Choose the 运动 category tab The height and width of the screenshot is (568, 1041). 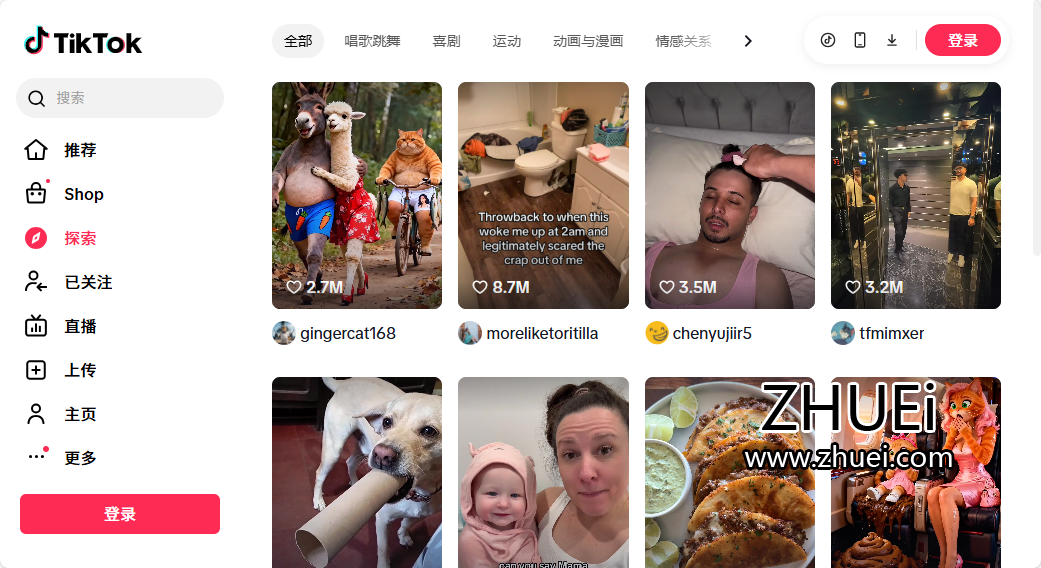pyautogui.click(x=507, y=41)
